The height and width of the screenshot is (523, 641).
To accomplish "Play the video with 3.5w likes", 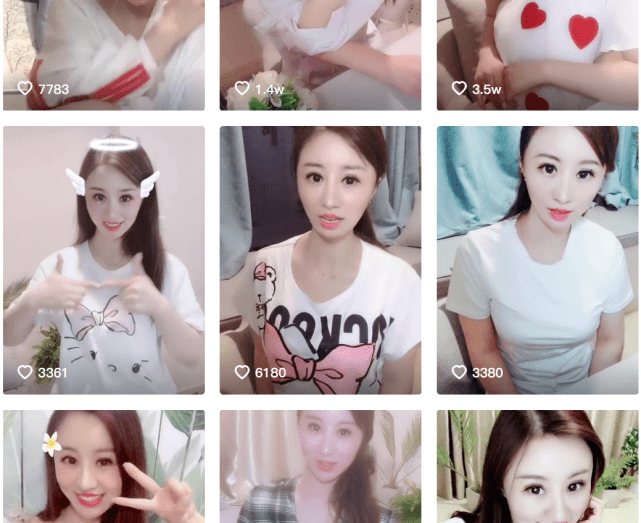I will point(537,50).
